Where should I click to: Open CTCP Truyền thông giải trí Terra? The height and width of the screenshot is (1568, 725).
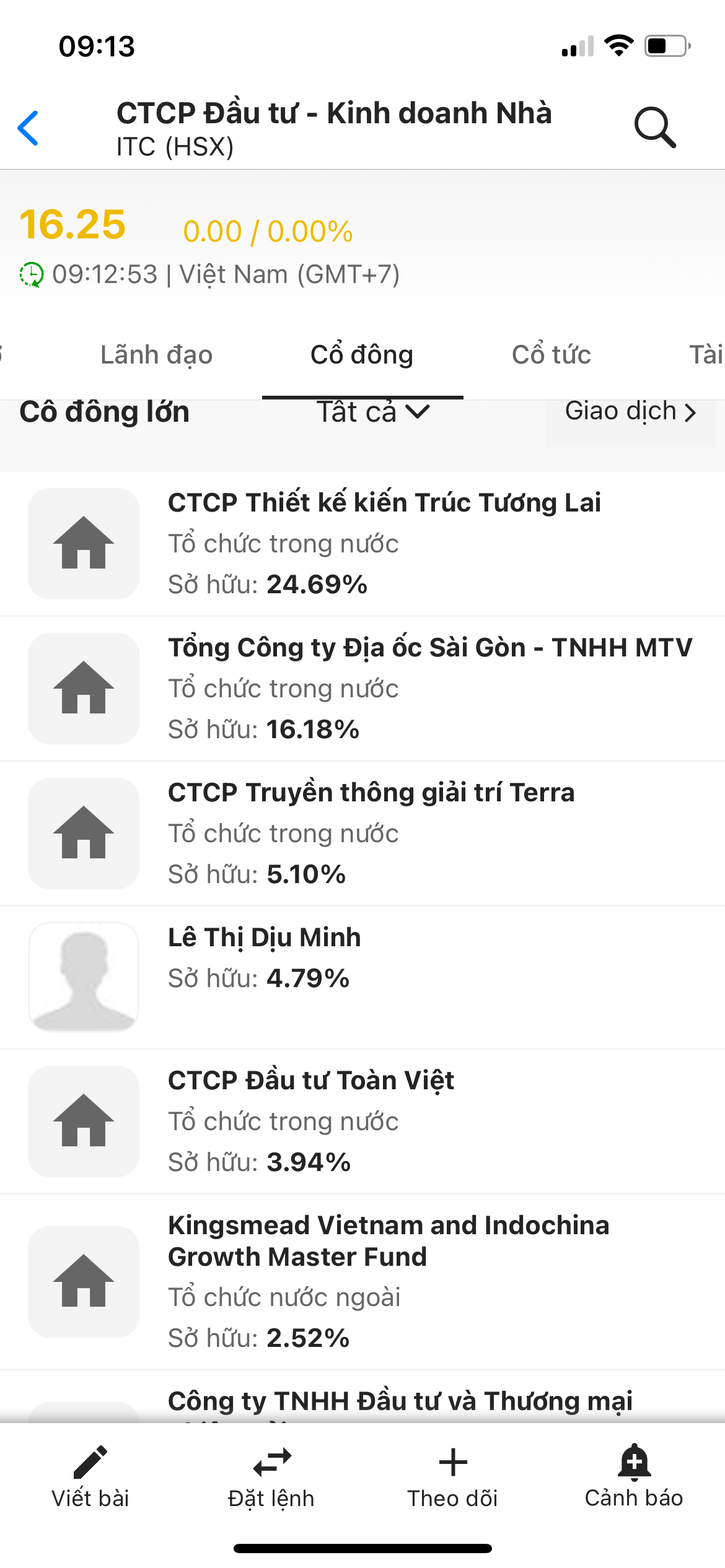[372, 833]
